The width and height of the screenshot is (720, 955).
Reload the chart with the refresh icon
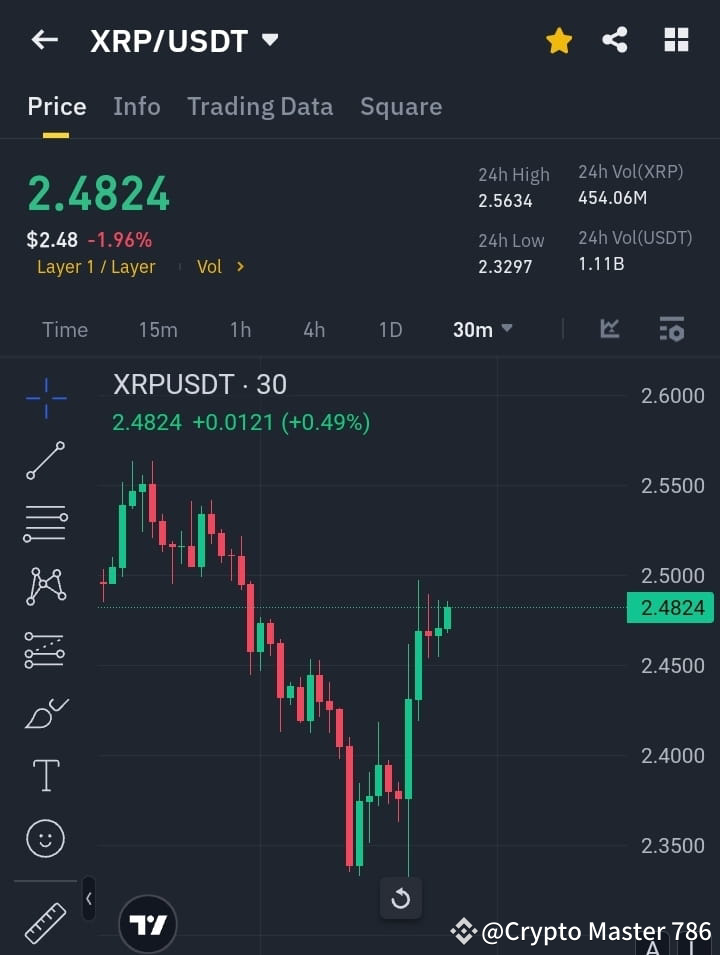click(x=400, y=898)
